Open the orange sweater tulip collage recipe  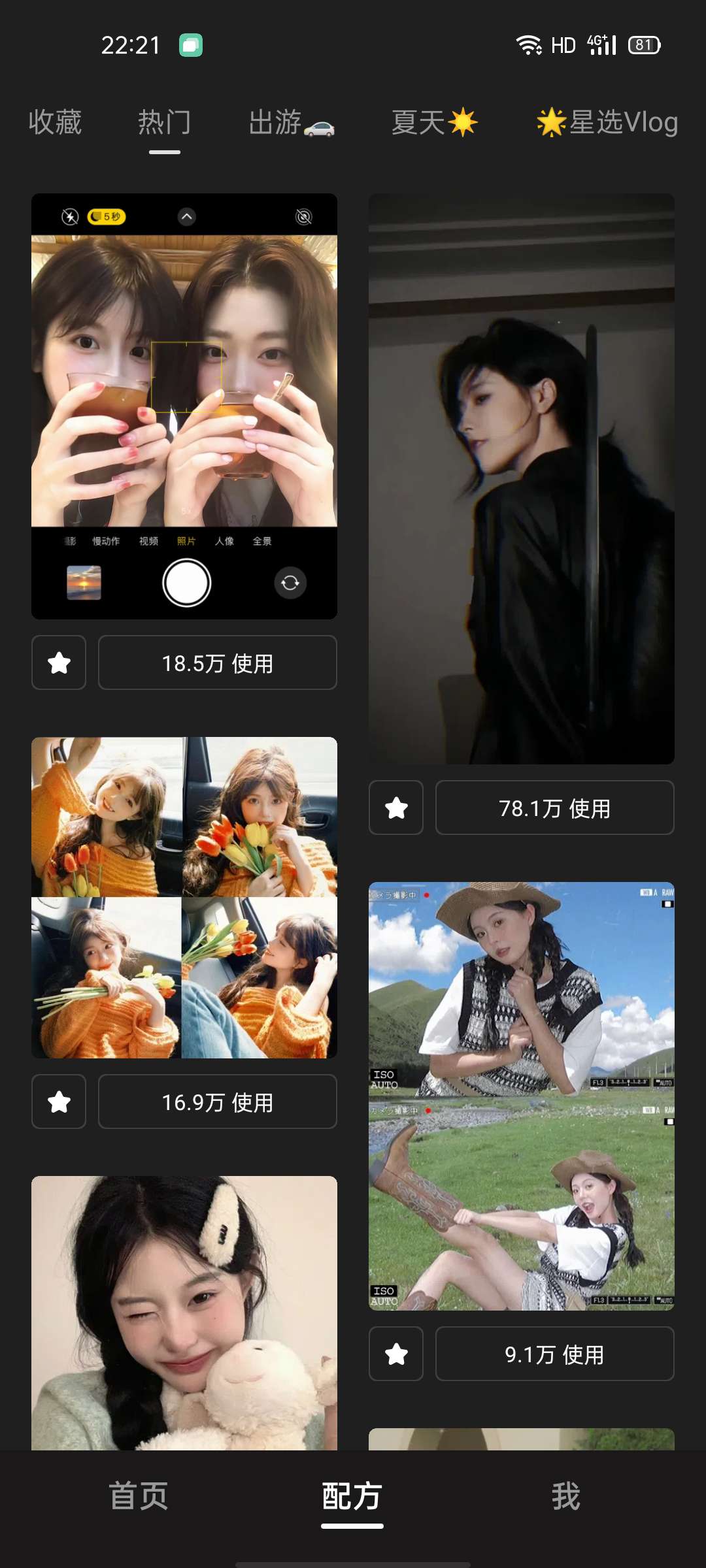pos(184,897)
